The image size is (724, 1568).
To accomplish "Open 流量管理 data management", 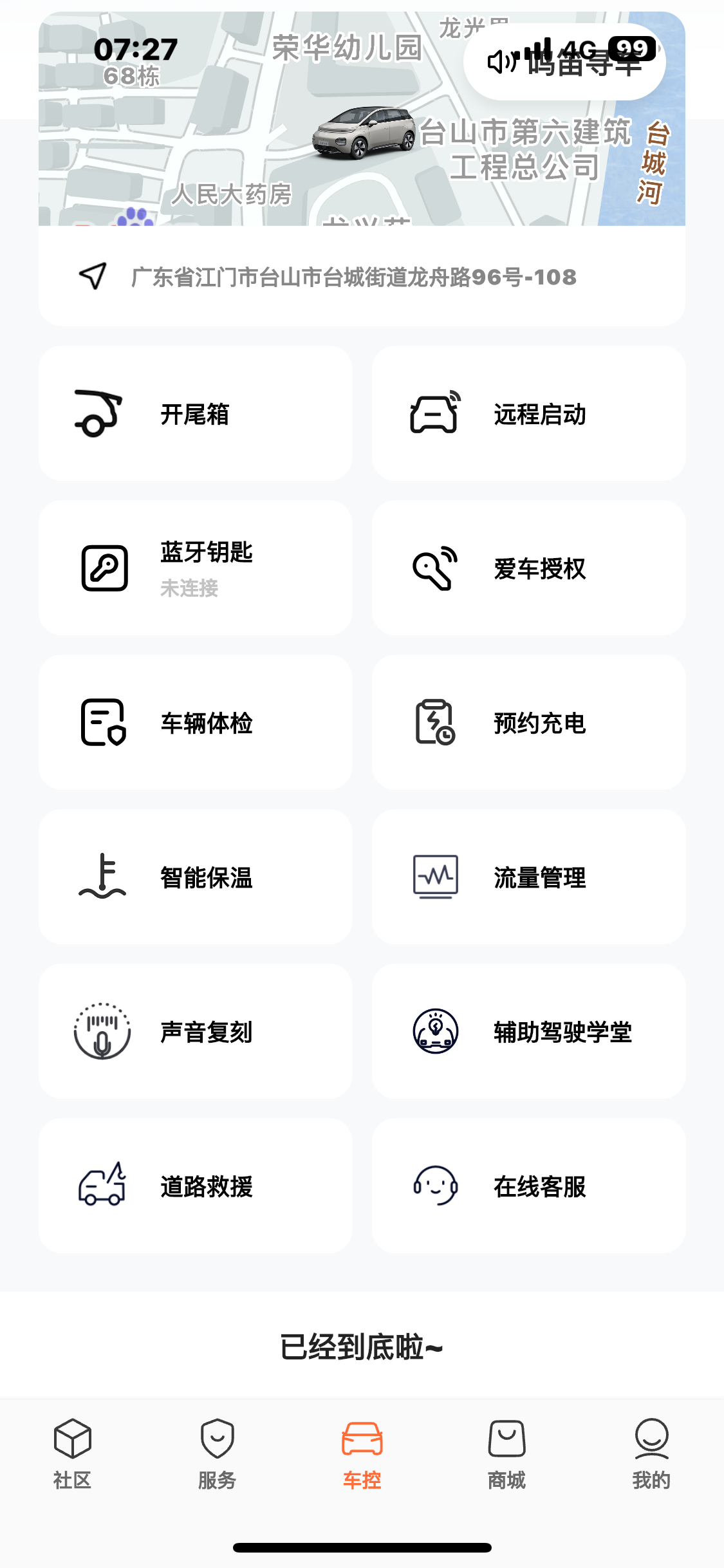I will [528, 877].
